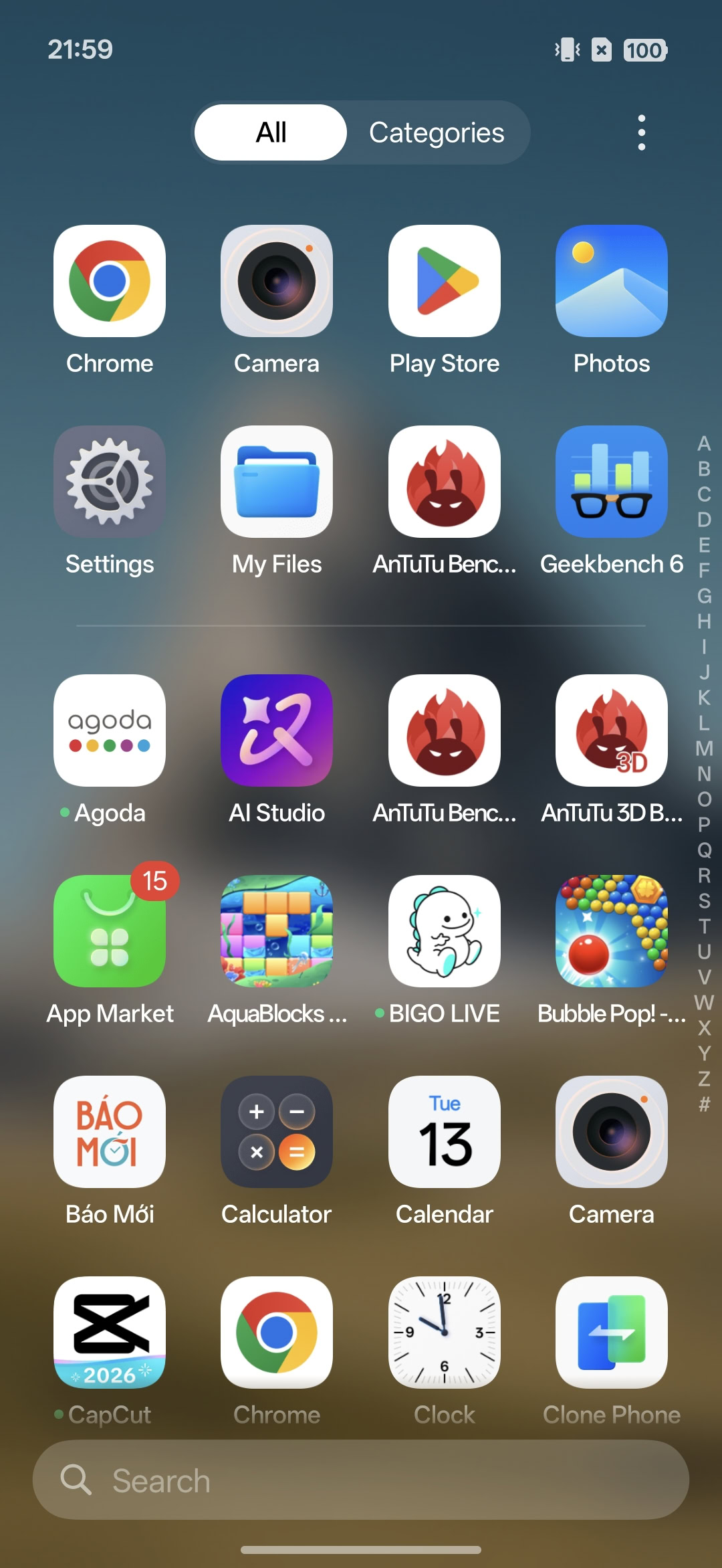The width and height of the screenshot is (722, 1568).
Task: Launch the Play Store app
Action: pos(445,281)
